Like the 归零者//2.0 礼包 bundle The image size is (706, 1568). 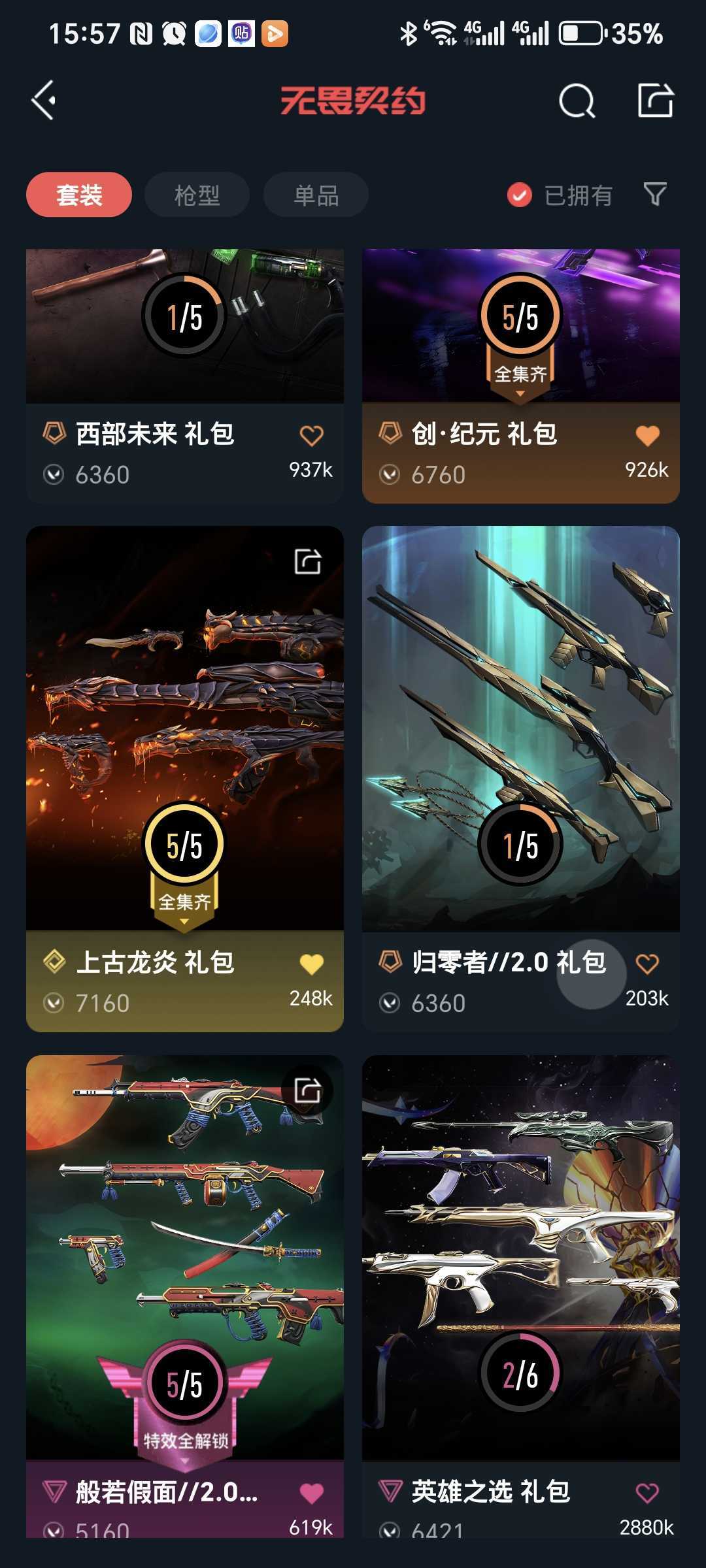coord(647,964)
